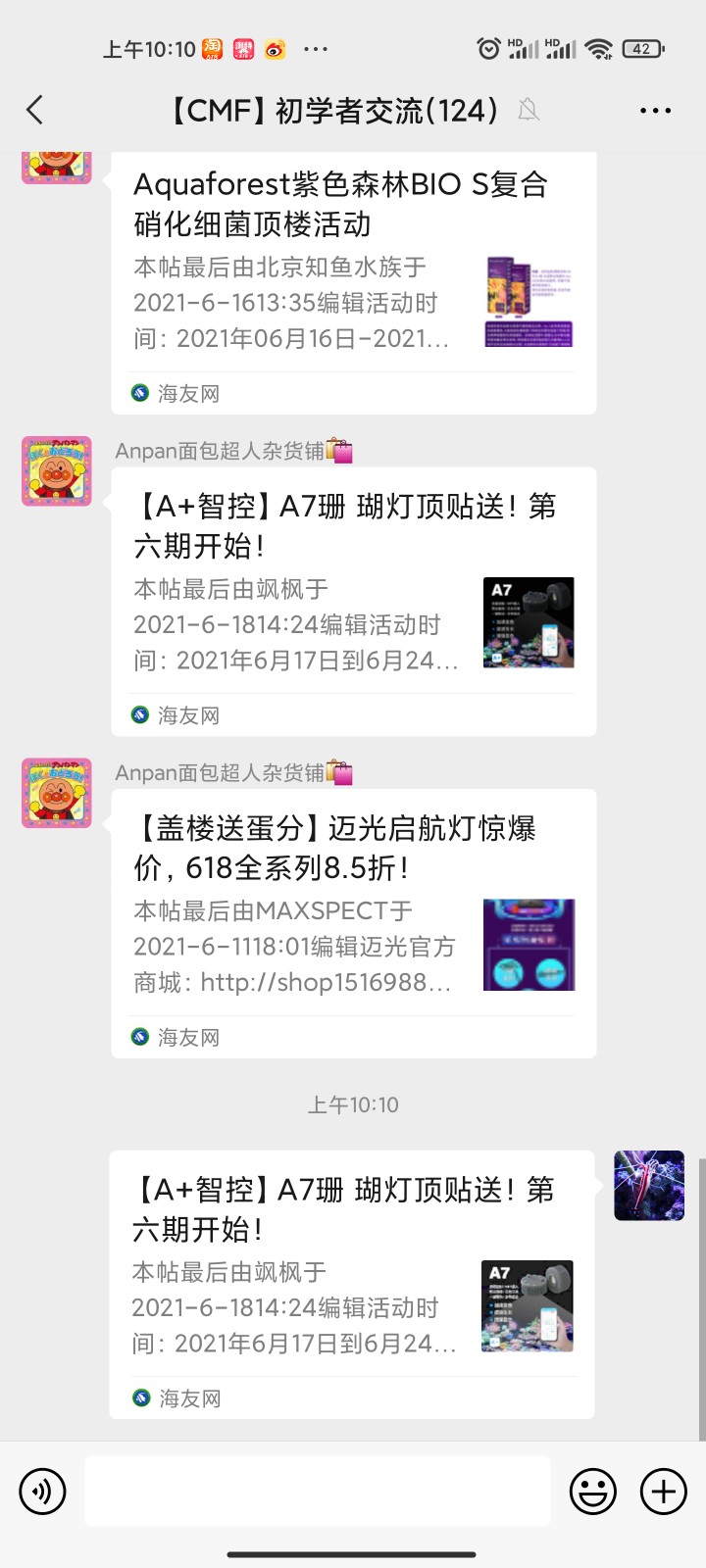Viewport: 706px width, 1568px height.
Task: Open the emoji picker
Action: pyautogui.click(x=593, y=1492)
